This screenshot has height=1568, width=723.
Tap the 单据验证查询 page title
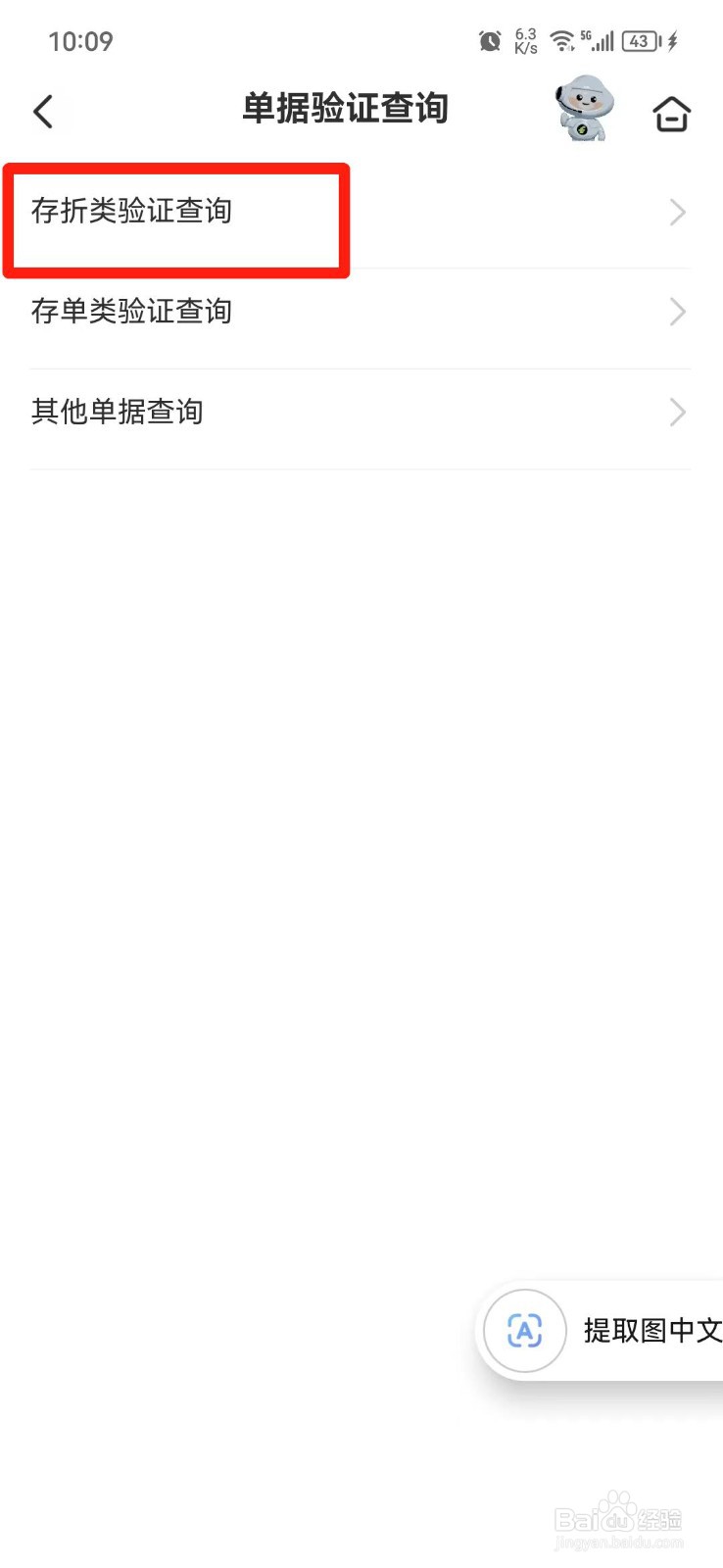pyautogui.click(x=345, y=109)
